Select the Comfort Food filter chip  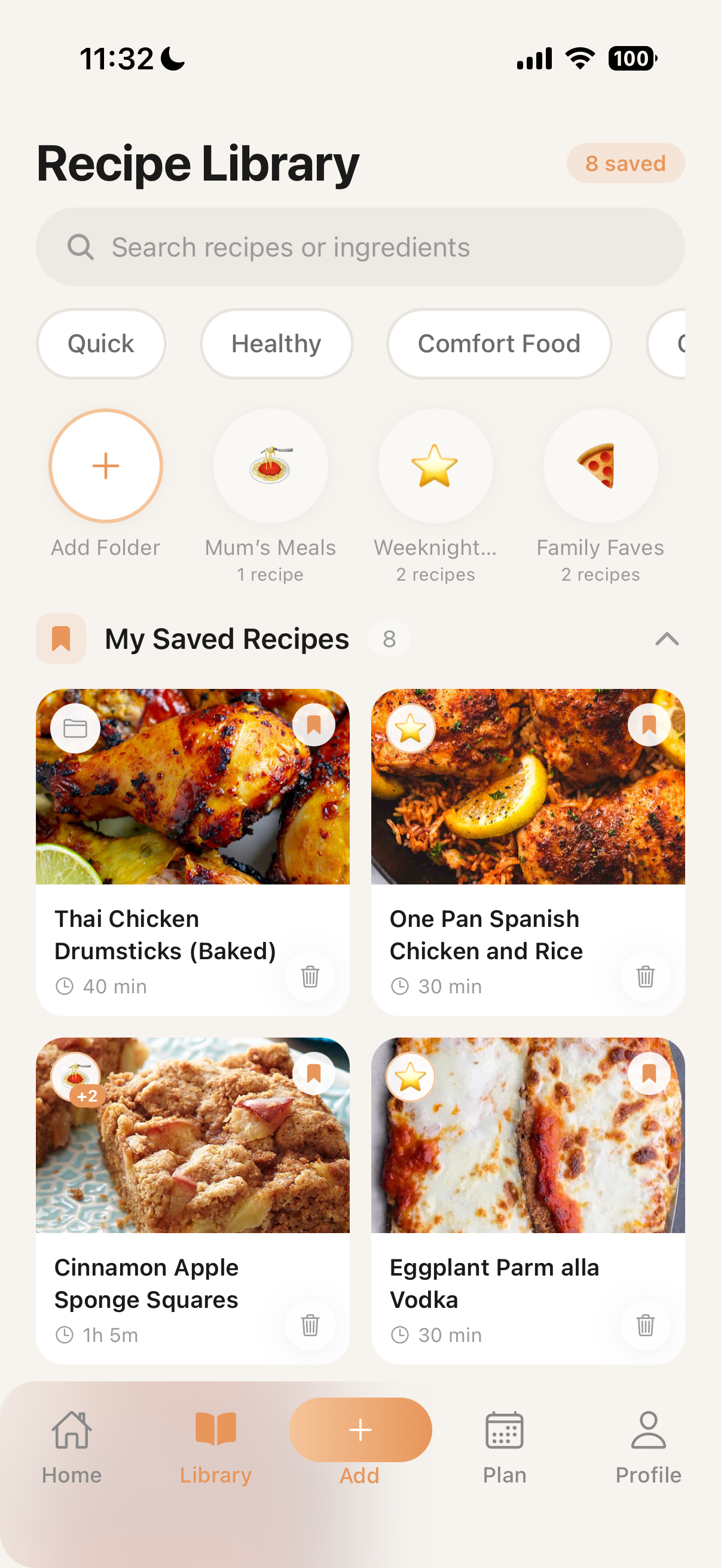point(499,343)
